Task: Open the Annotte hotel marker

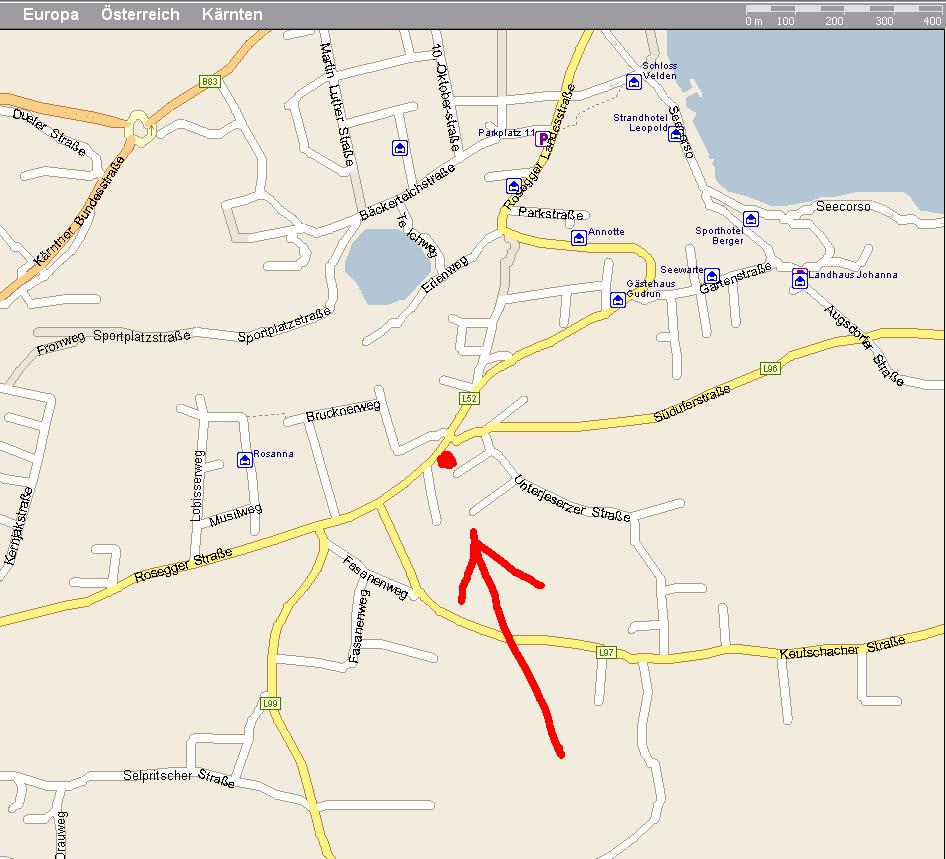Action: pos(579,238)
